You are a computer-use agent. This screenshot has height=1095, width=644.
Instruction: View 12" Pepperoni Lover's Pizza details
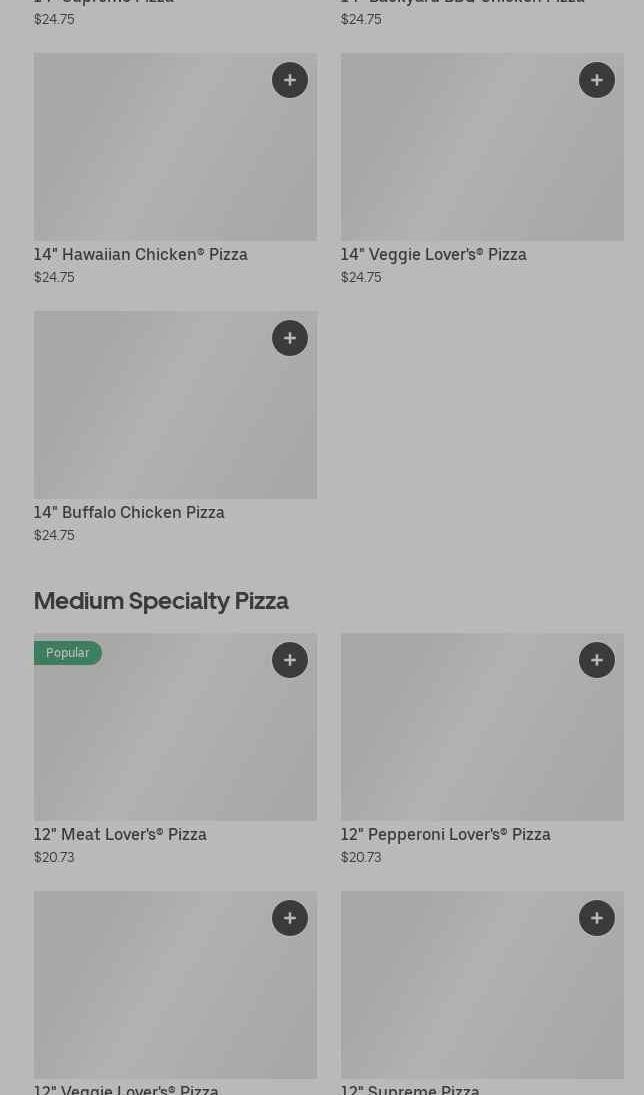point(460,740)
